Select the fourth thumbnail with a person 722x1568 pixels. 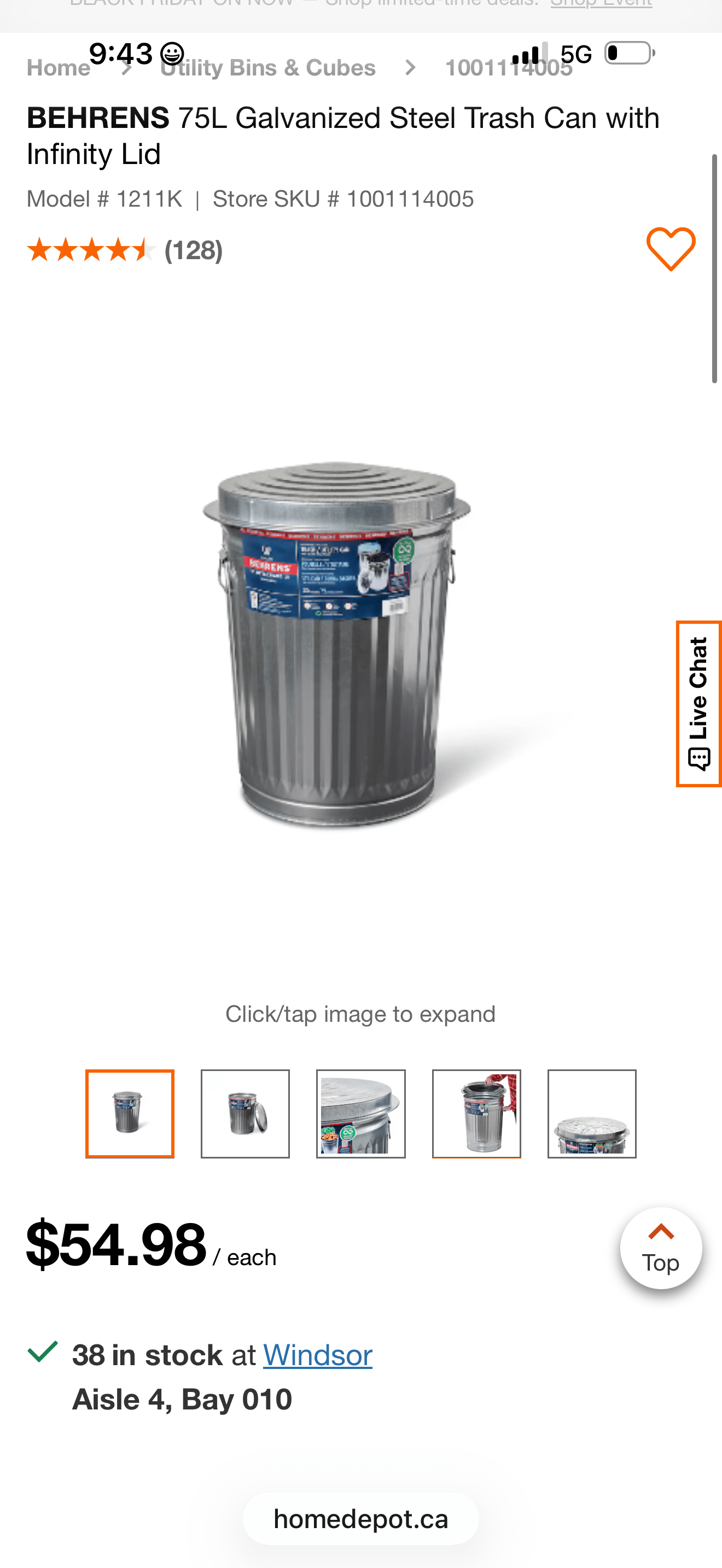pos(476,1113)
